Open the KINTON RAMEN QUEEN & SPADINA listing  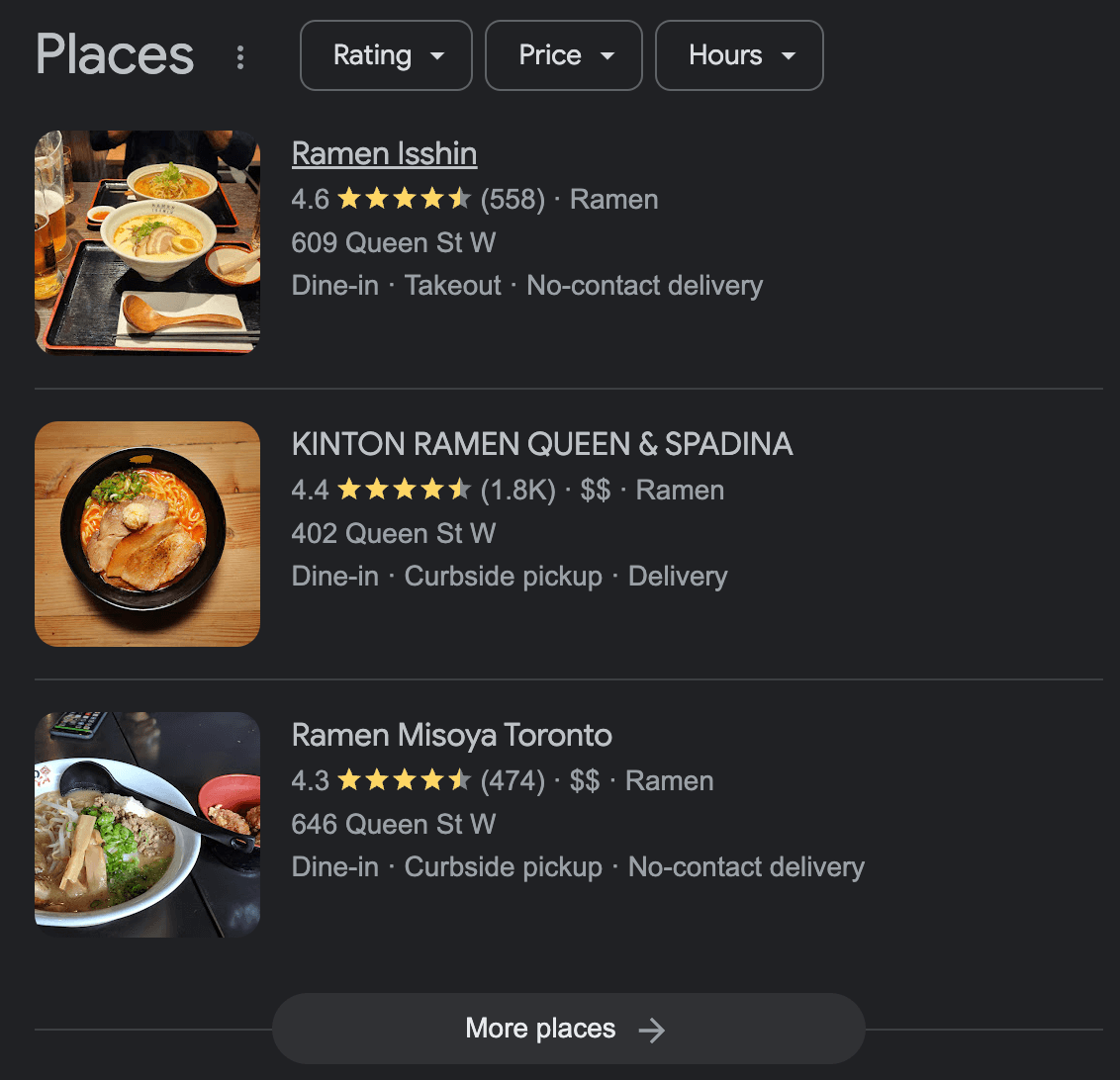click(542, 444)
